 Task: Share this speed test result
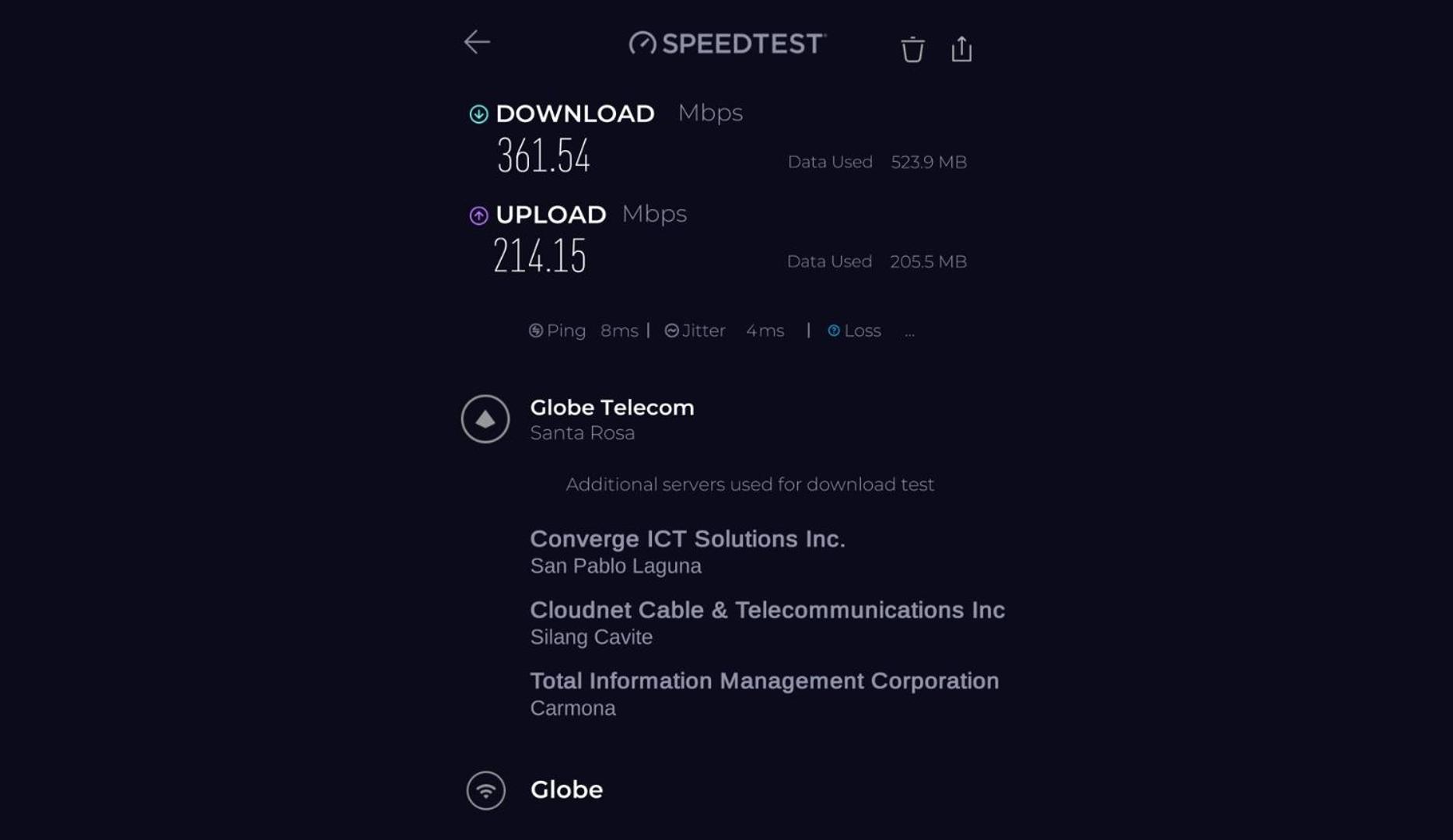(x=961, y=49)
